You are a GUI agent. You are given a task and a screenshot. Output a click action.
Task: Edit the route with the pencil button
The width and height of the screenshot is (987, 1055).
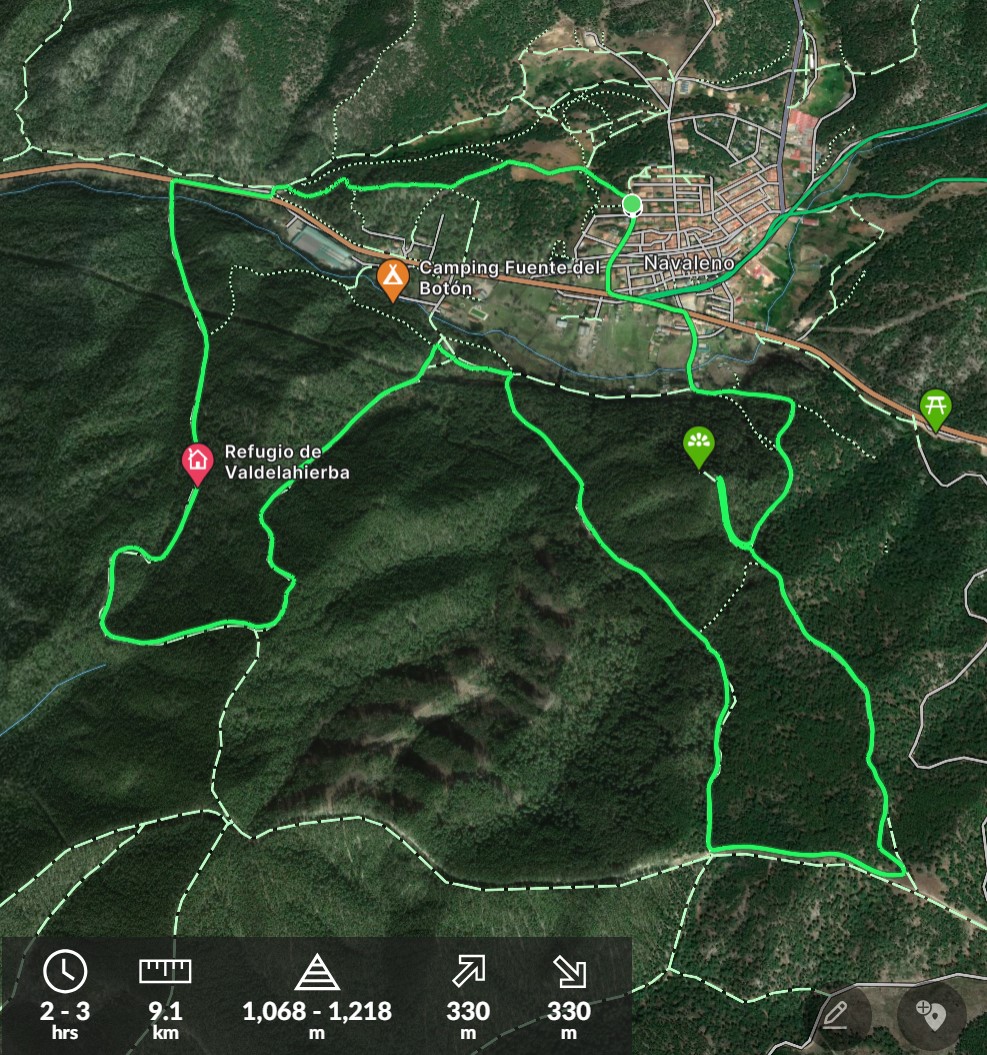click(835, 1015)
